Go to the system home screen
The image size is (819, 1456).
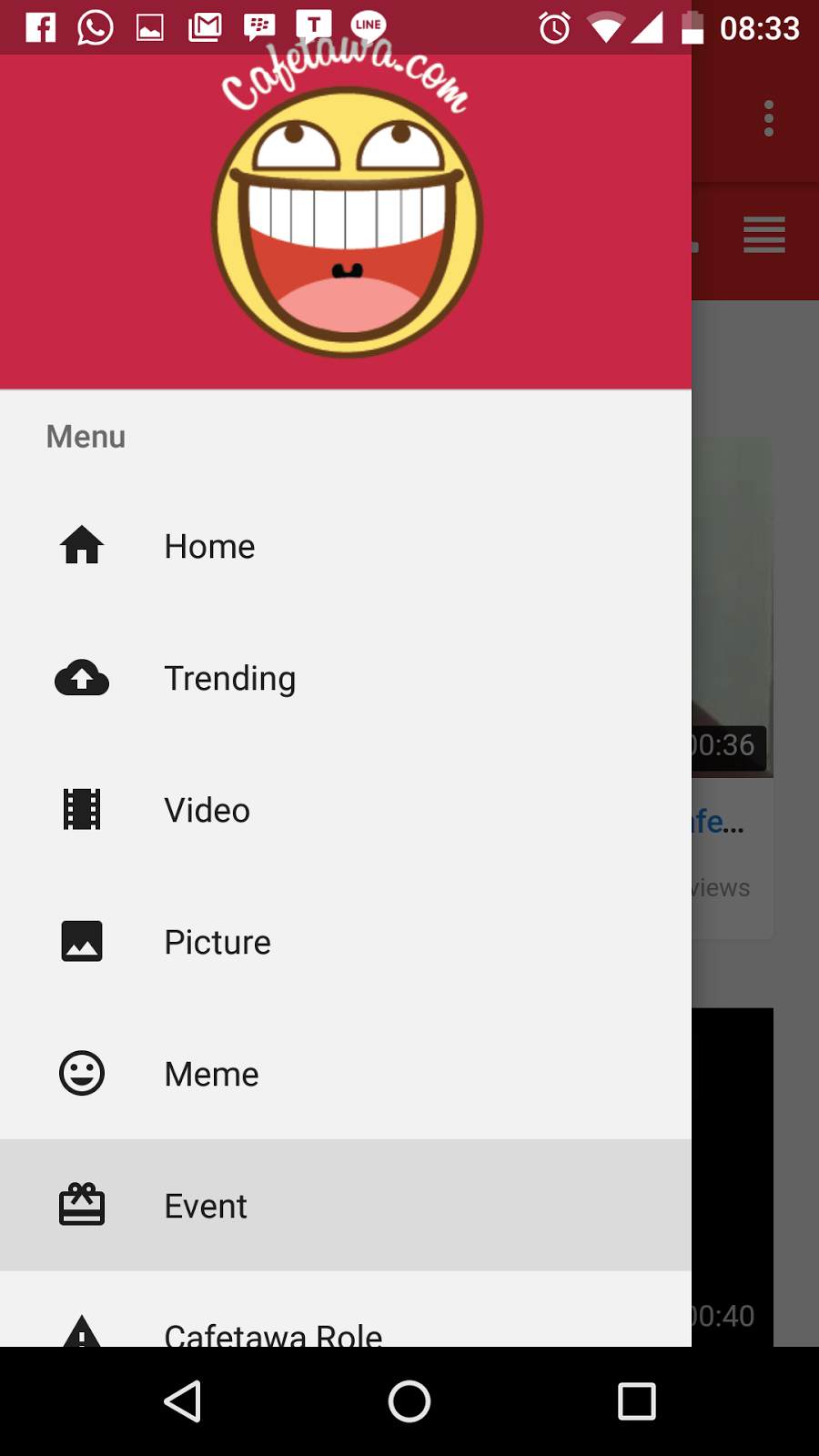pyautogui.click(x=409, y=1401)
